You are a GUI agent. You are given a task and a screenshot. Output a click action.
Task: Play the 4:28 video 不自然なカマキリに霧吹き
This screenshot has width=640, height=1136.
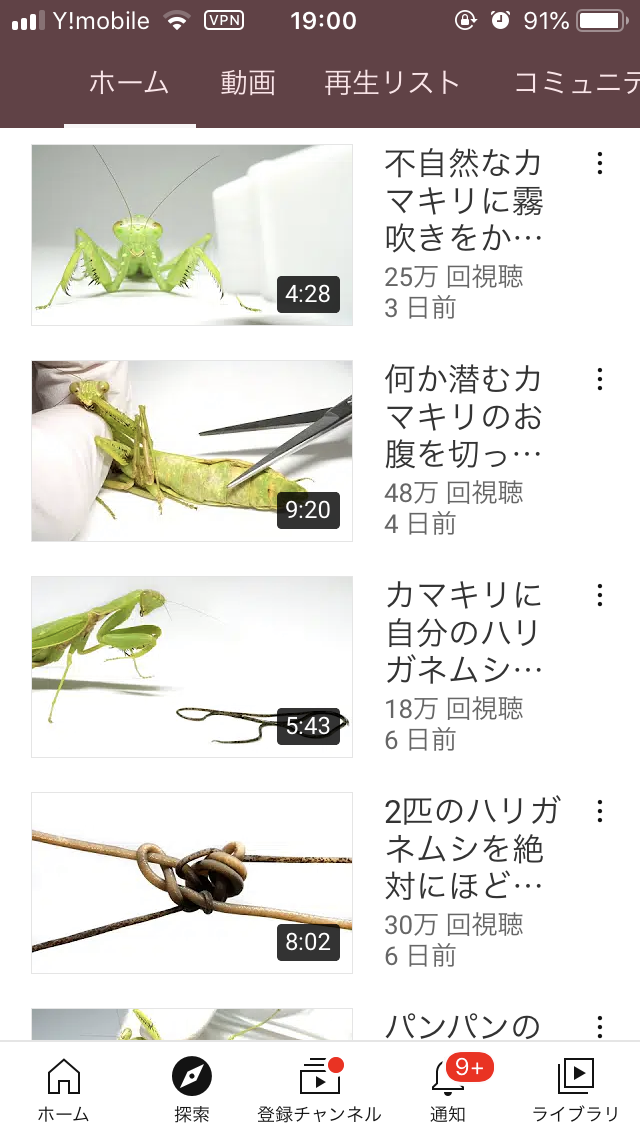click(x=192, y=235)
